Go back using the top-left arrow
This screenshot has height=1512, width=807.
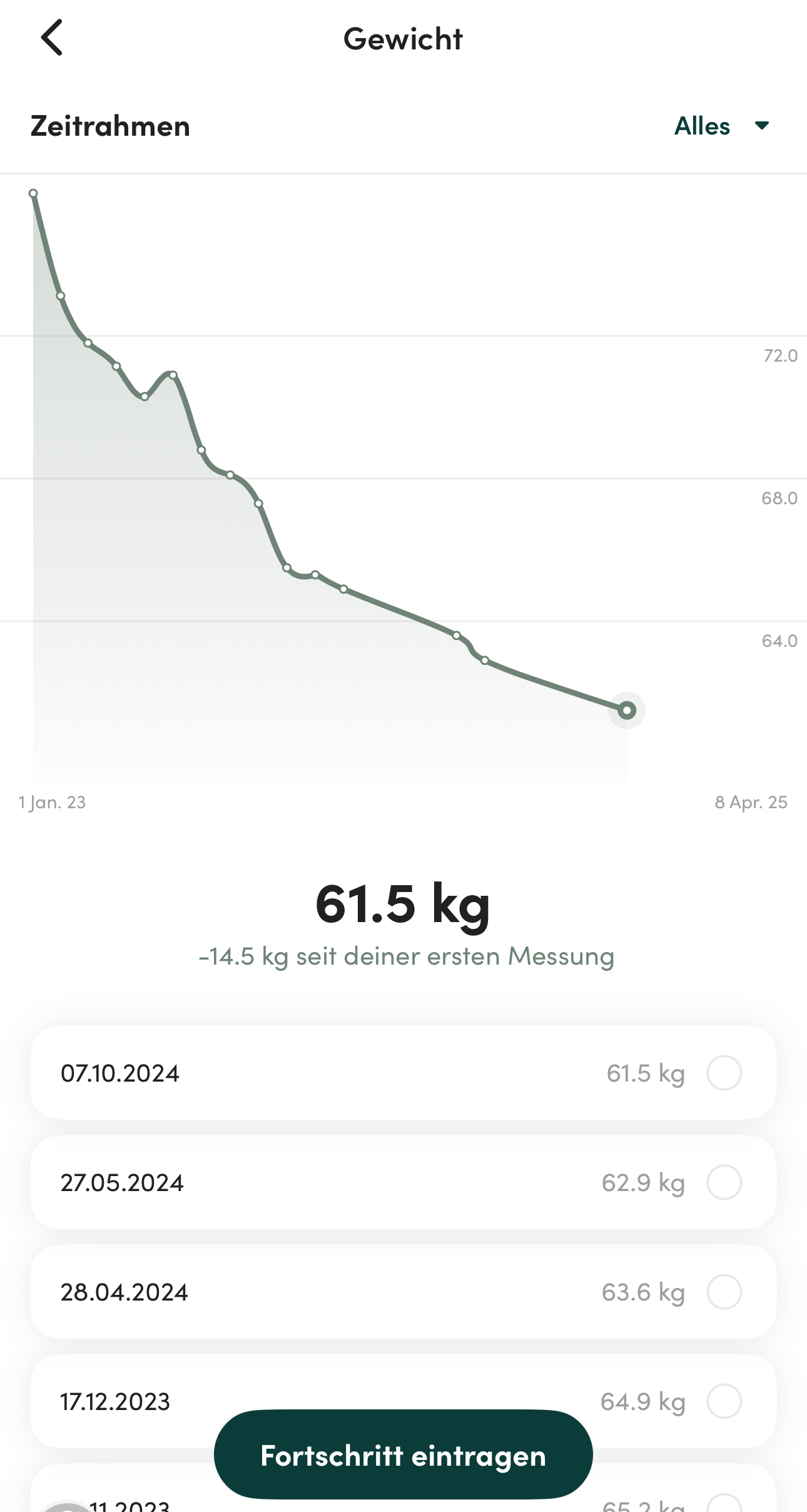pos(52,38)
